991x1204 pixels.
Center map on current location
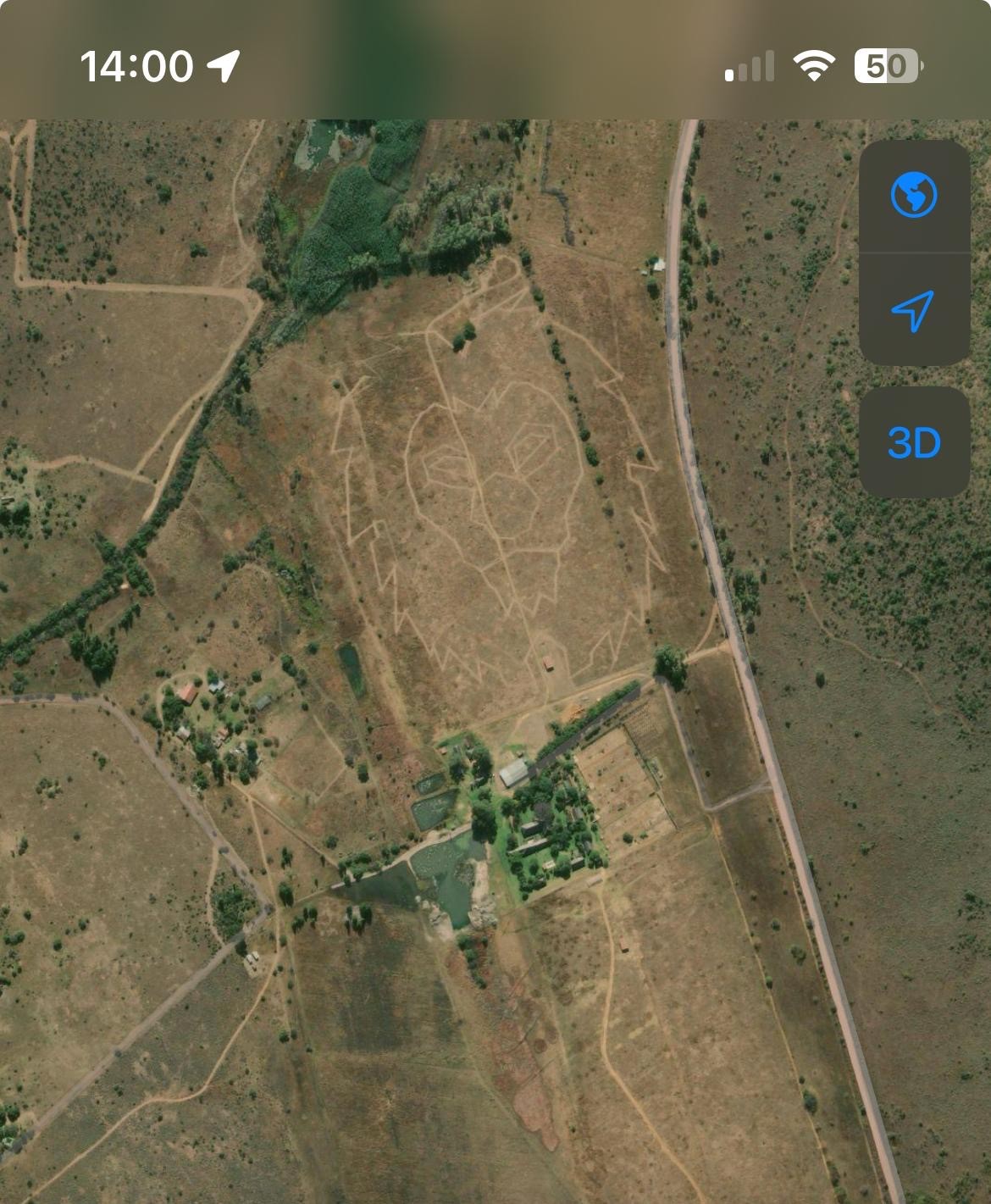click(x=914, y=310)
